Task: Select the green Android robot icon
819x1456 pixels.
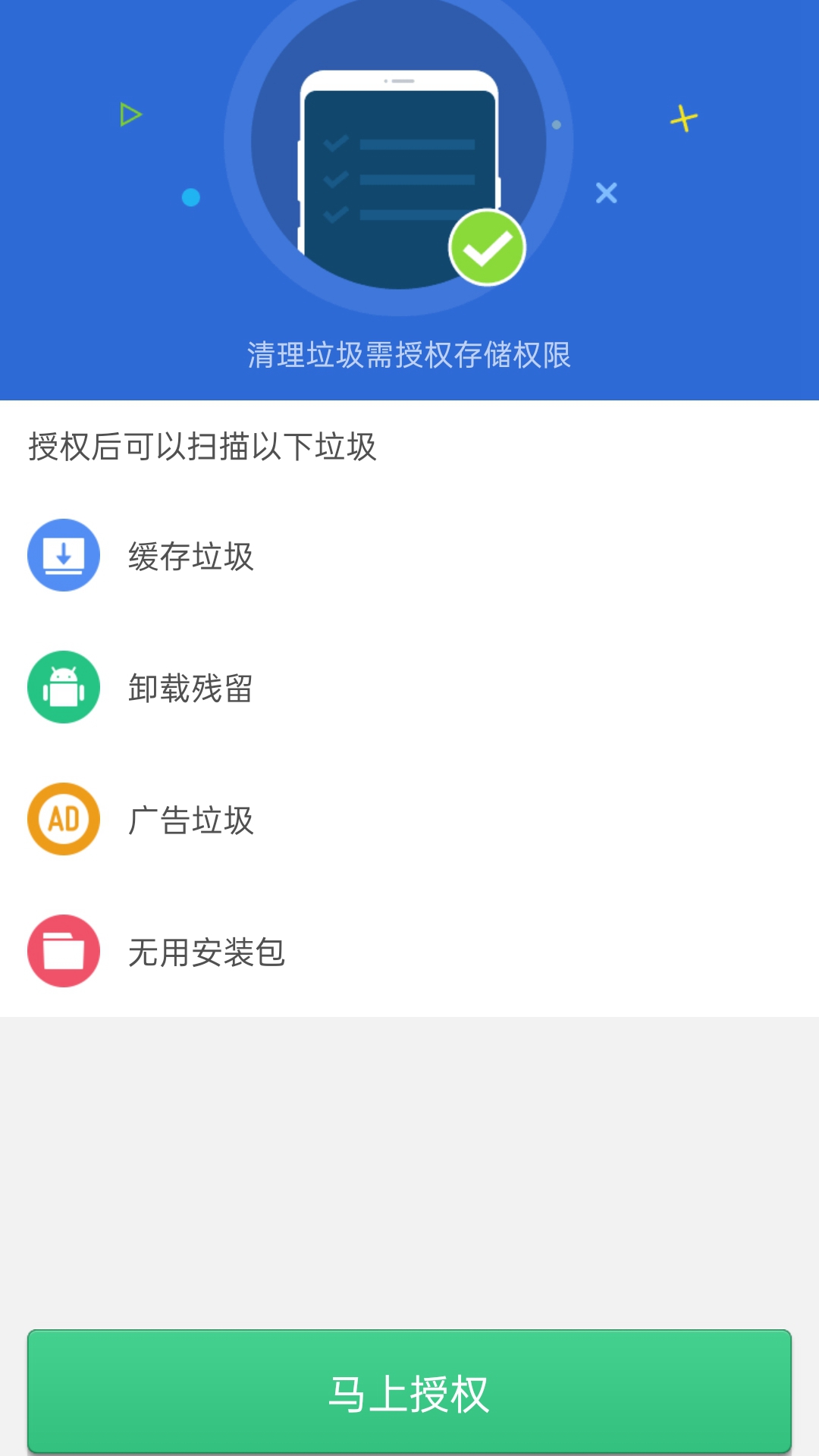Action: click(64, 688)
